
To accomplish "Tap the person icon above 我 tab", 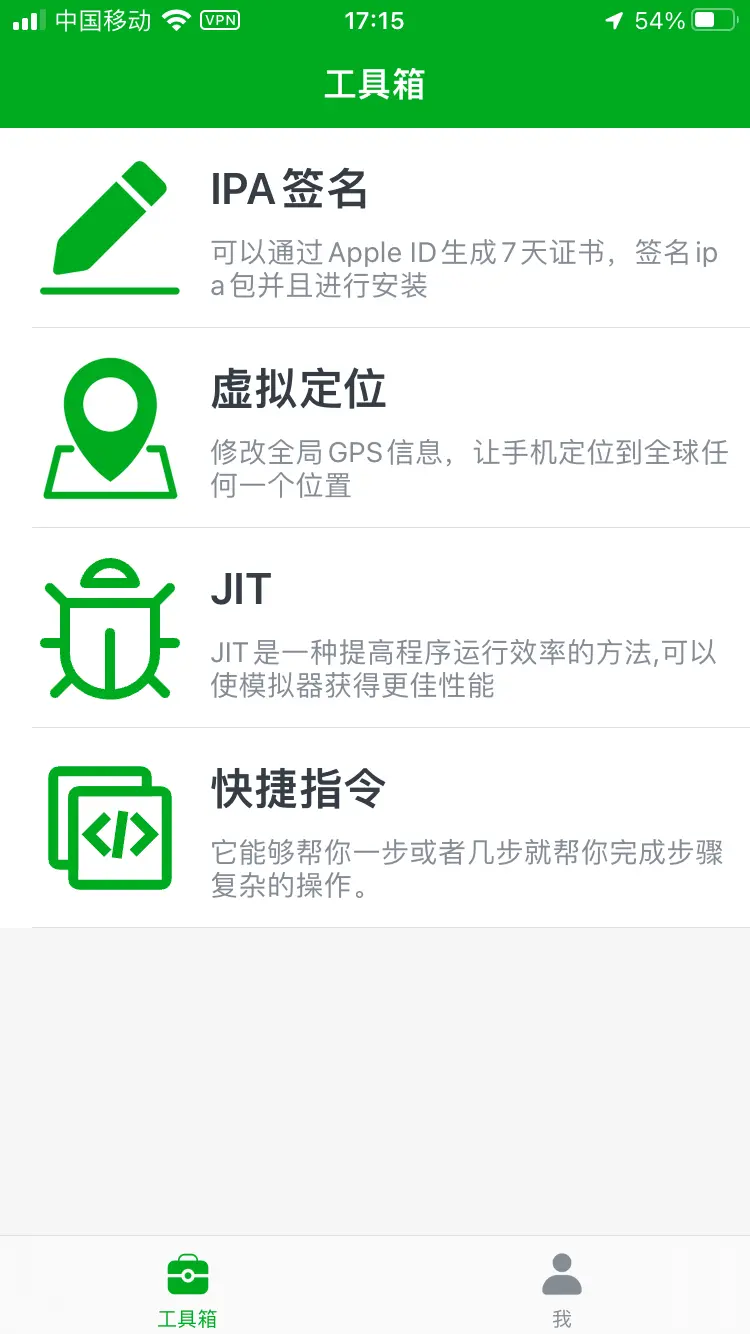I will pos(562,1272).
